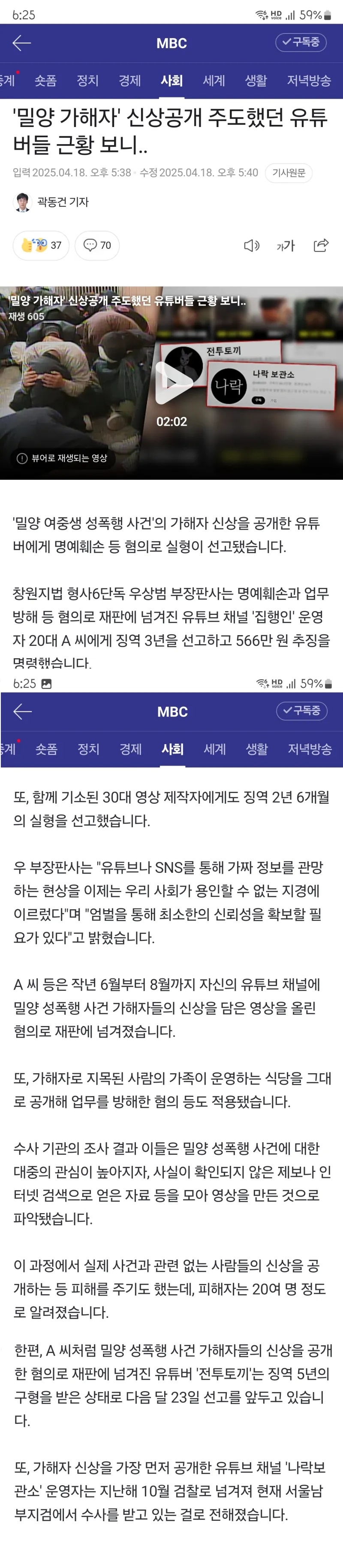React to the article with 37 reactions
343x1568 pixels.
tap(41, 245)
